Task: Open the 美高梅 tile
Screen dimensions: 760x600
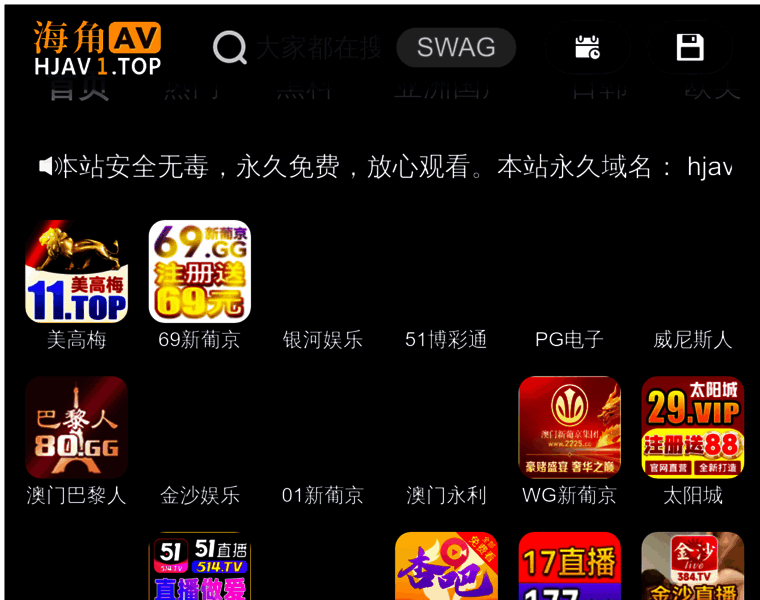Action: pos(76,271)
